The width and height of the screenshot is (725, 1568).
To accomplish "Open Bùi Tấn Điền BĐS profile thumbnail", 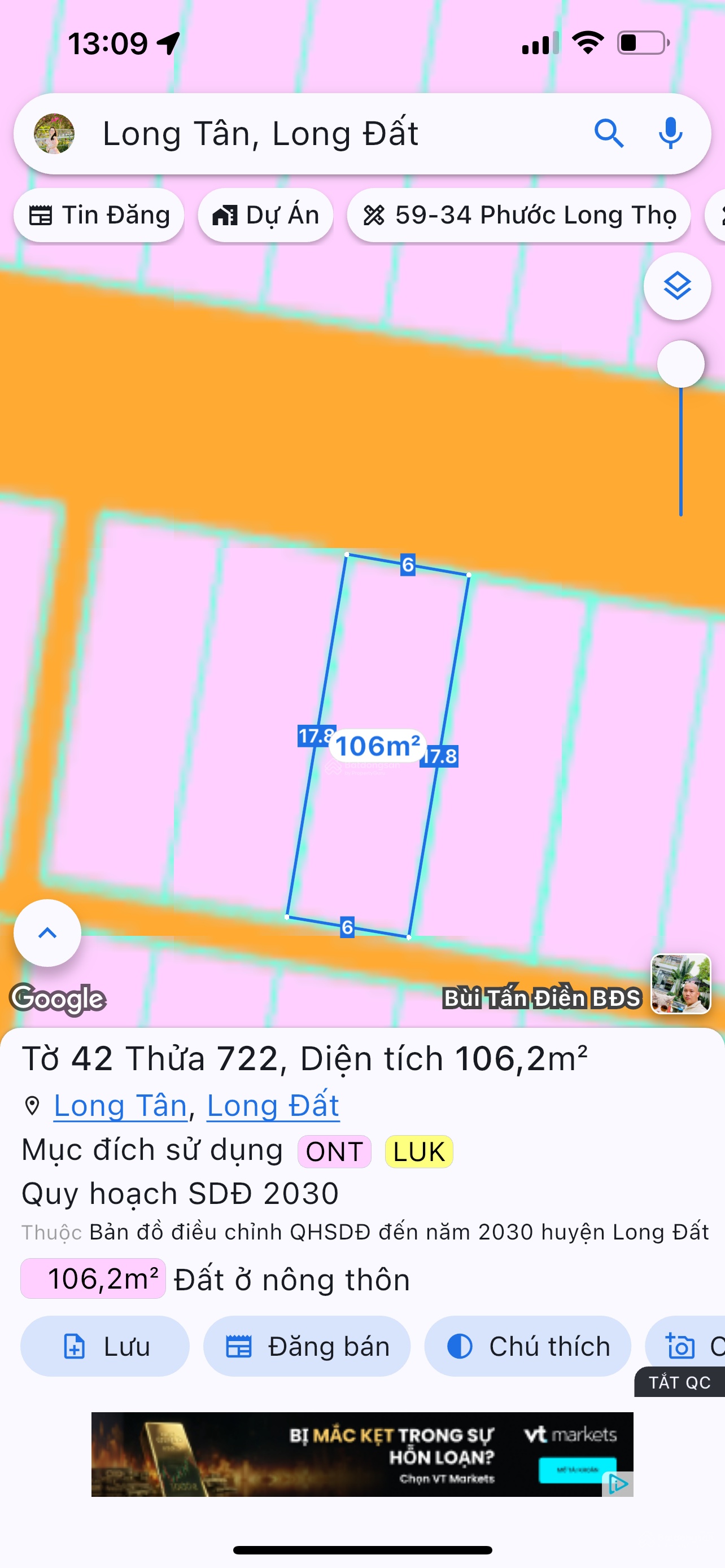I will tap(680, 984).
